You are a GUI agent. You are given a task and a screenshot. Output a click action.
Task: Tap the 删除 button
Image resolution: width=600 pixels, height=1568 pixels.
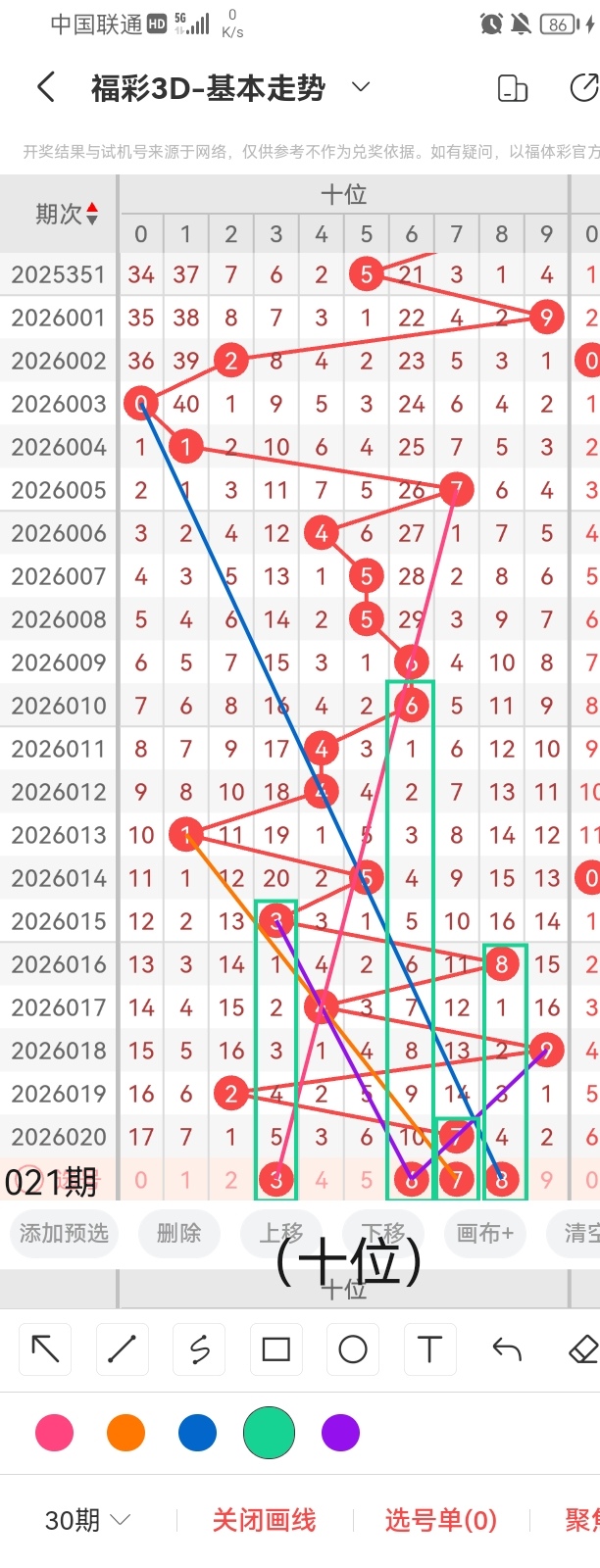(178, 1233)
